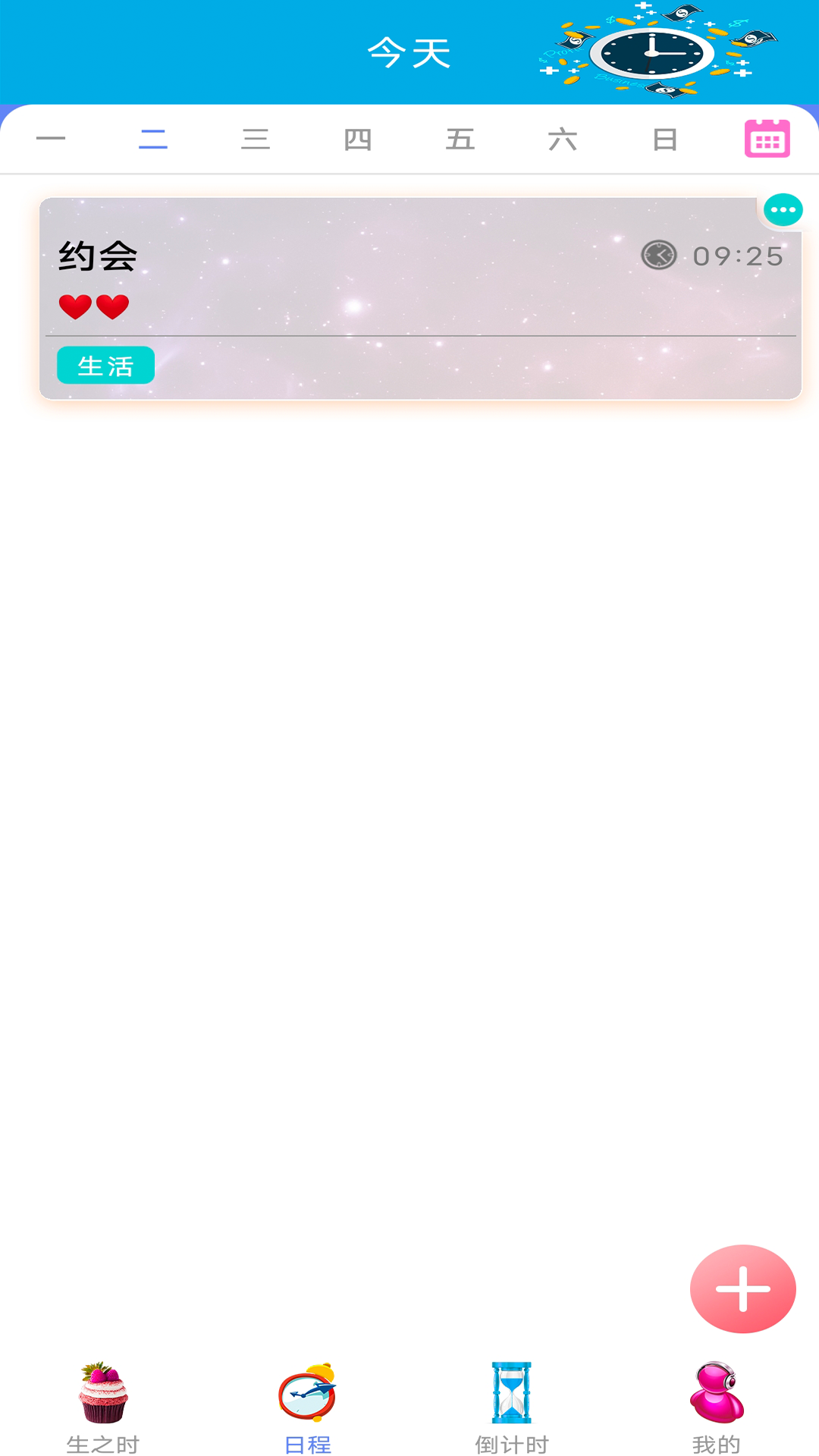Image resolution: width=819 pixels, height=1456 pixels.
Task: Open 我的 profile tab
Action: coord(716,1407)
